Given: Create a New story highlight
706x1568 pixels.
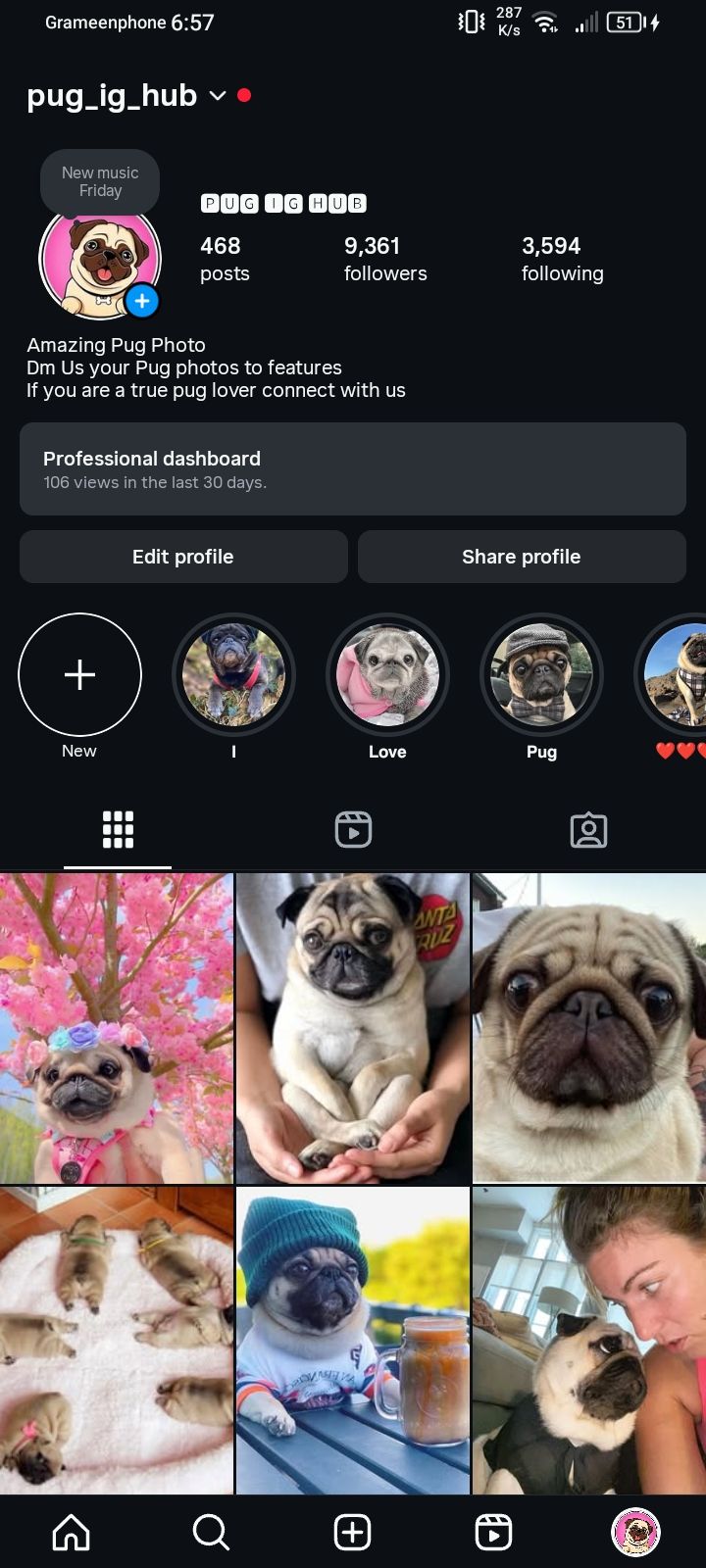Looking at the screenshot, I should coord(79,674).
